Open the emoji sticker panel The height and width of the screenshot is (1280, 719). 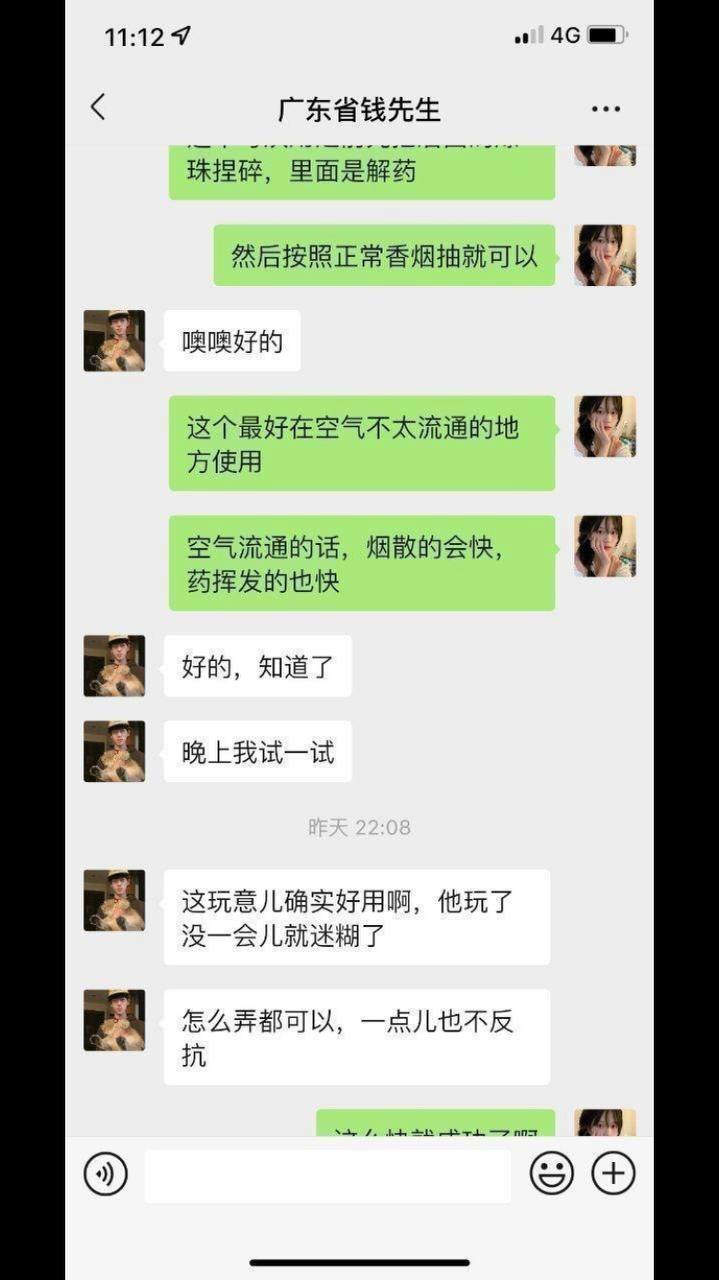552,1173
